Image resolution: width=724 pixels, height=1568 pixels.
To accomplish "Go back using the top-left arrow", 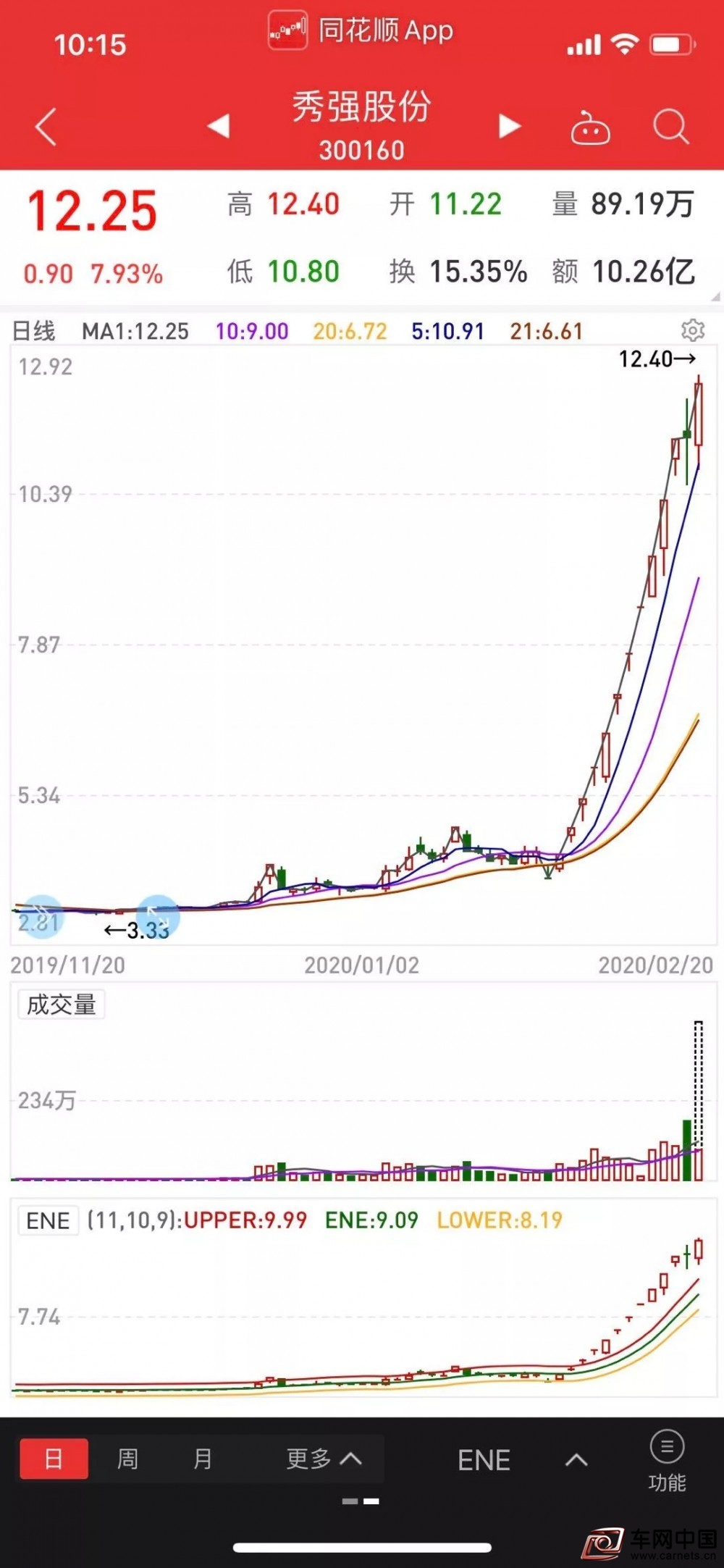I will [46, 127].
